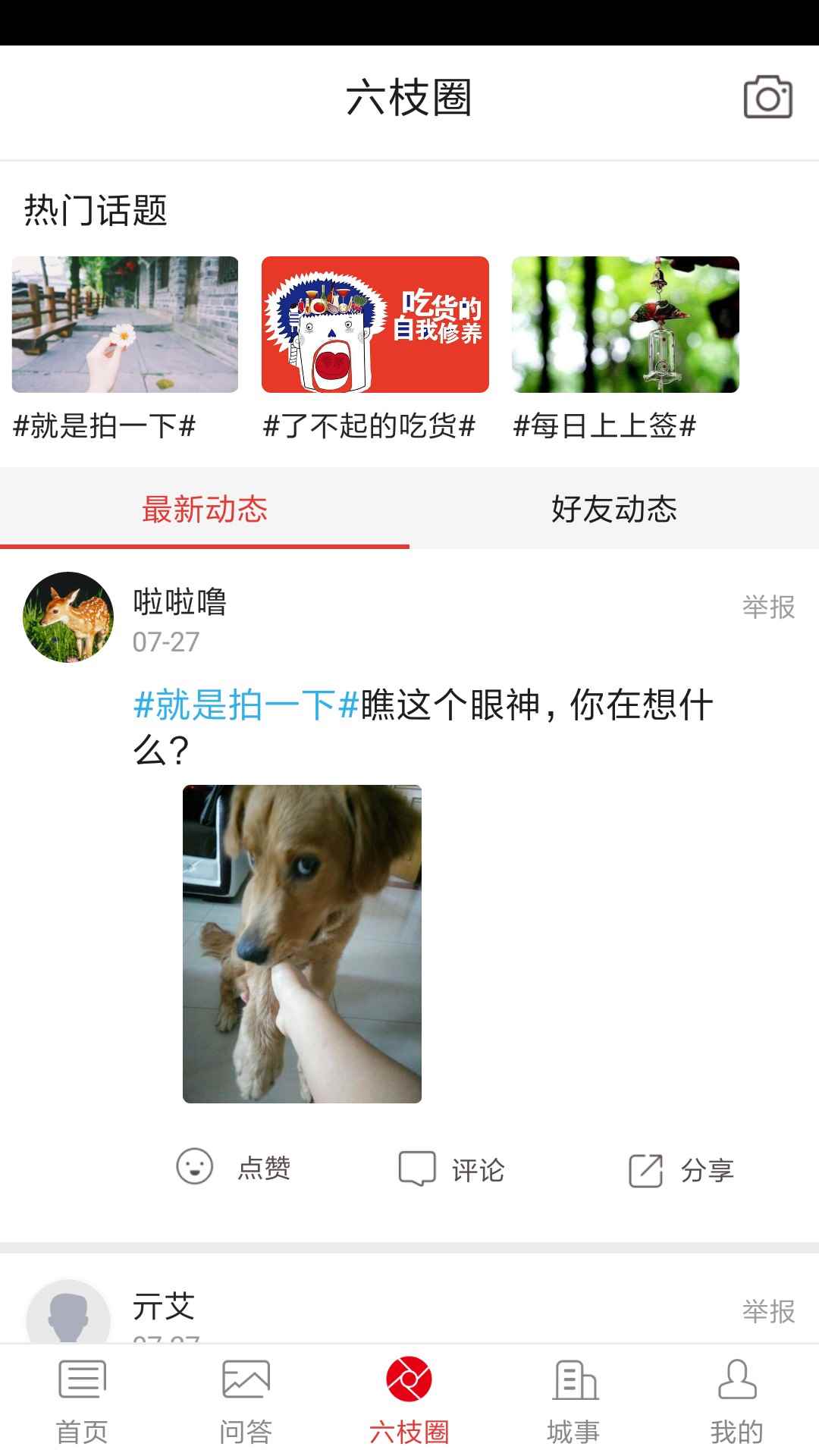
Task: Report 啦啦噜's post via 举报
Action: (x=768, y=607)
